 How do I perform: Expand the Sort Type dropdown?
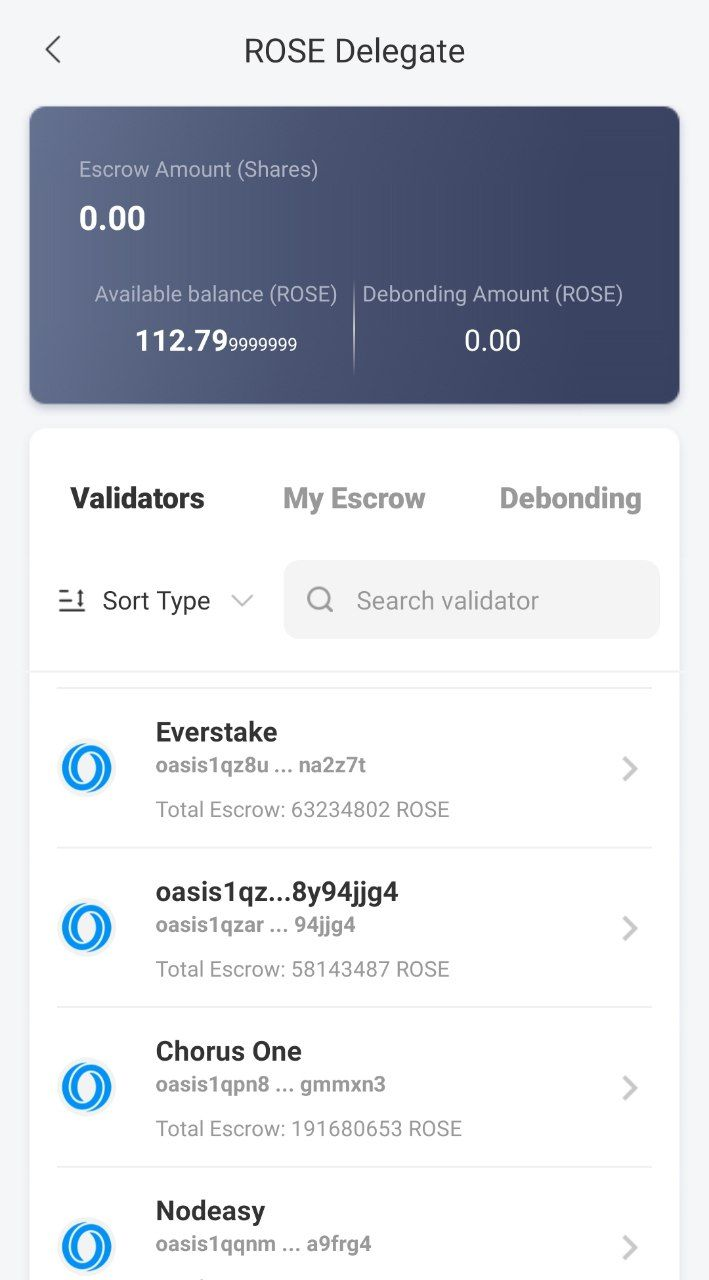click(156, 600)
